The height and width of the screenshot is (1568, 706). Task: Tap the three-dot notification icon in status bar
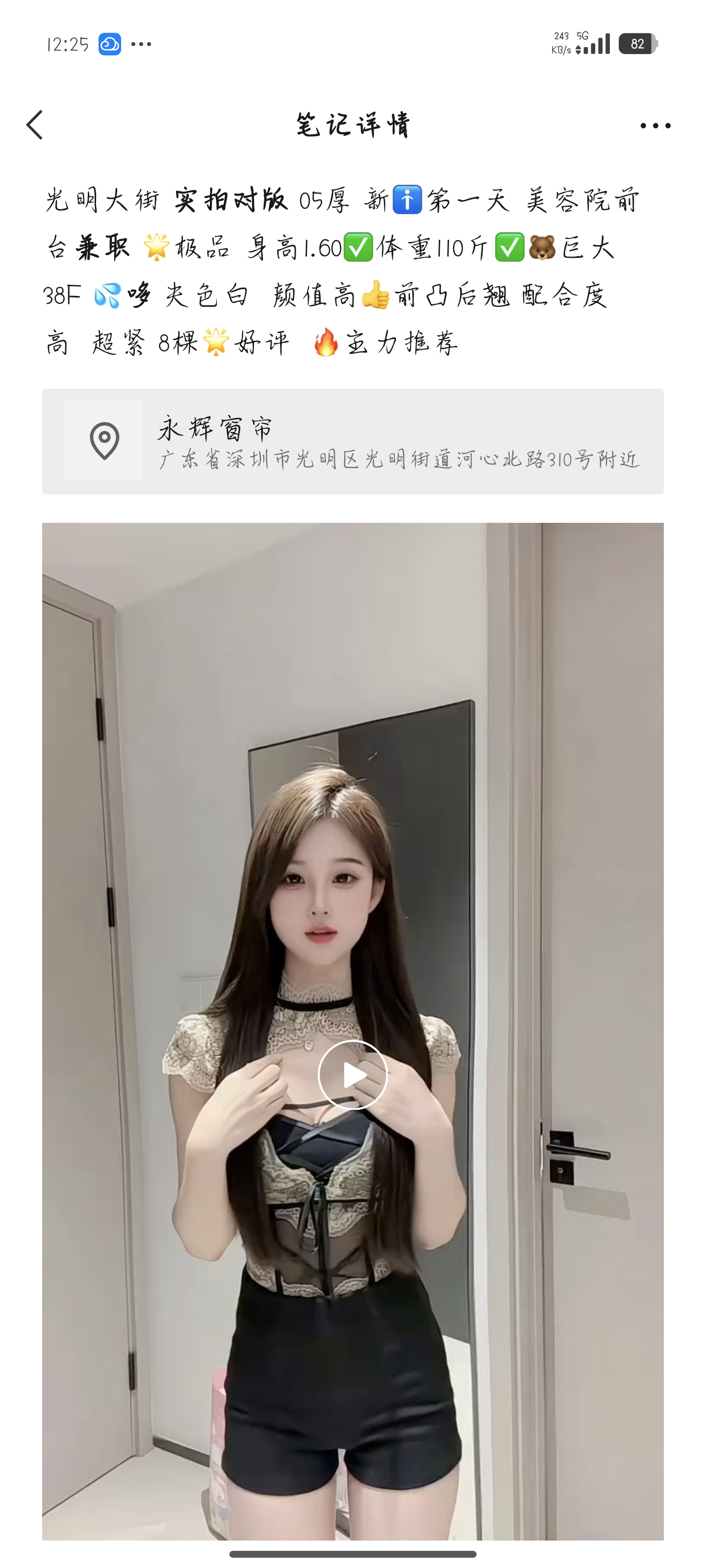click(x=142, y=44)
